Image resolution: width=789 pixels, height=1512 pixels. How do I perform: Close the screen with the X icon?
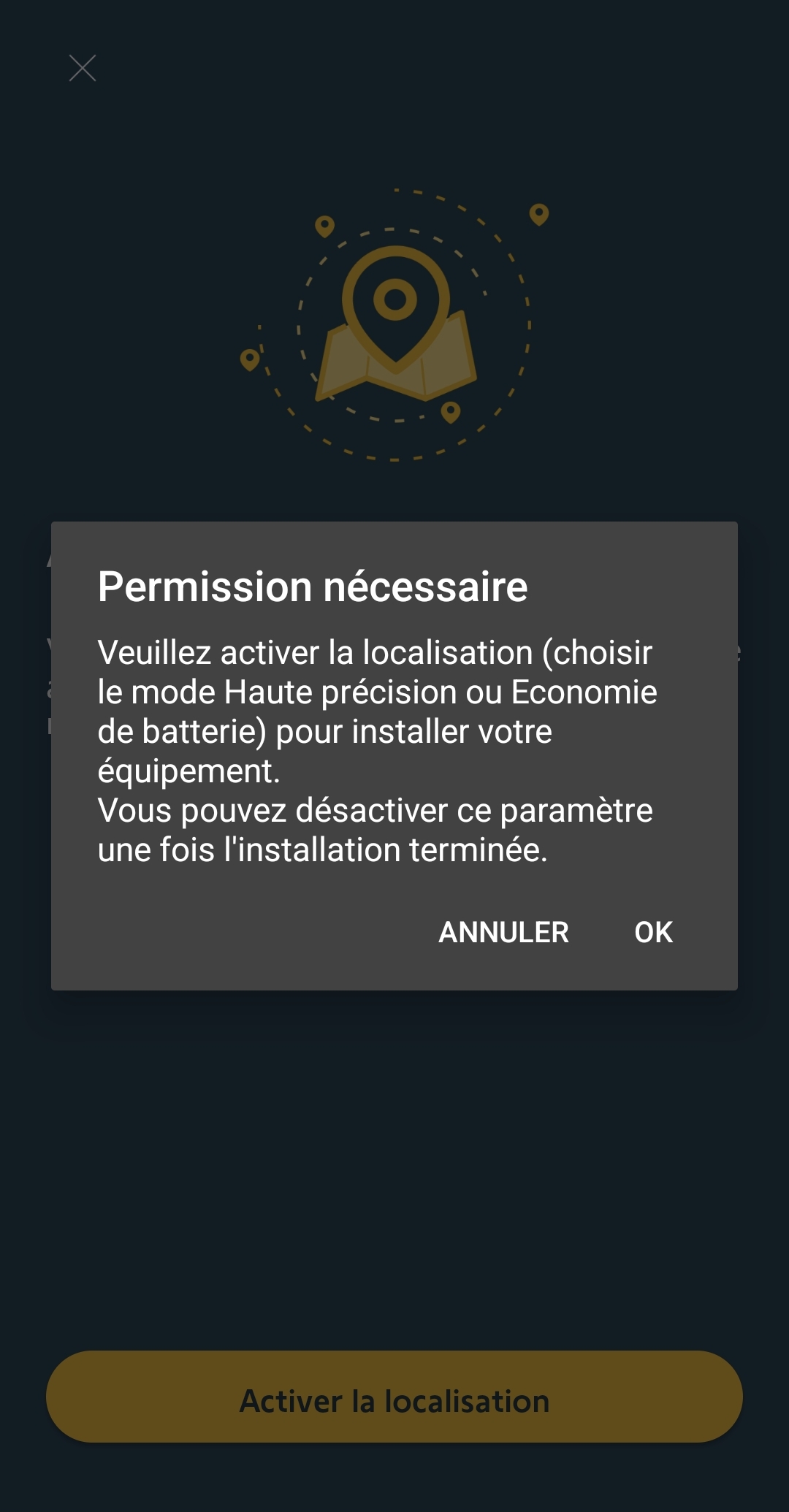(83, 69)
